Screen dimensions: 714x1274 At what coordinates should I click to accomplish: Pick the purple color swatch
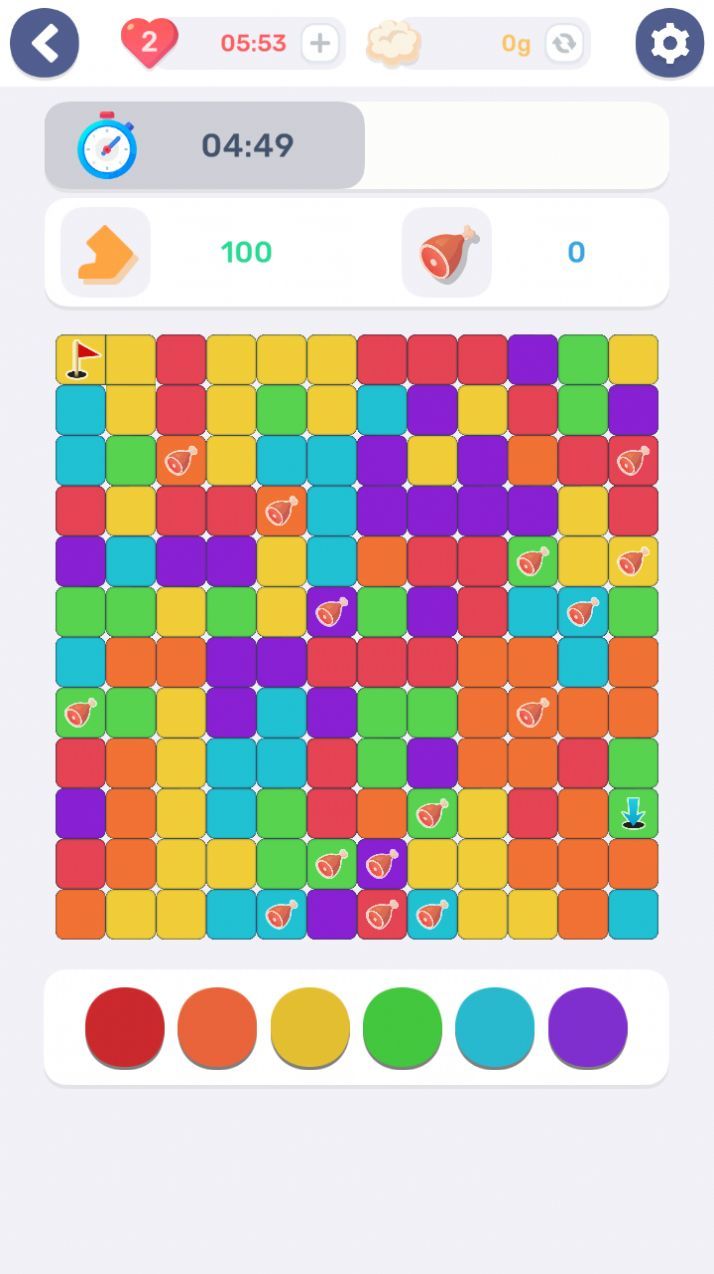coord(588,1027)
